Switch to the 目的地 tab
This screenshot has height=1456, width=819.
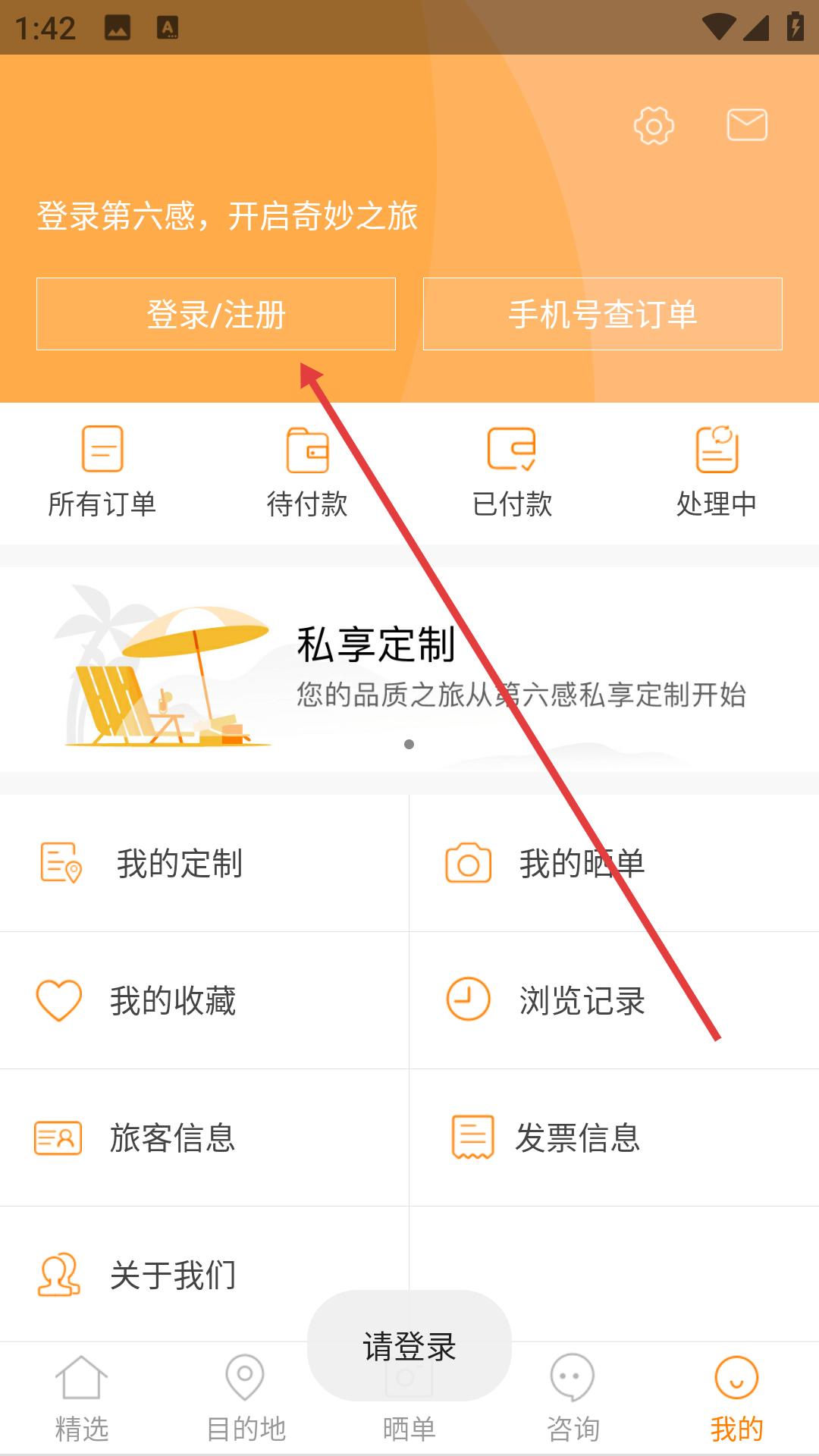coord(246,1399)
